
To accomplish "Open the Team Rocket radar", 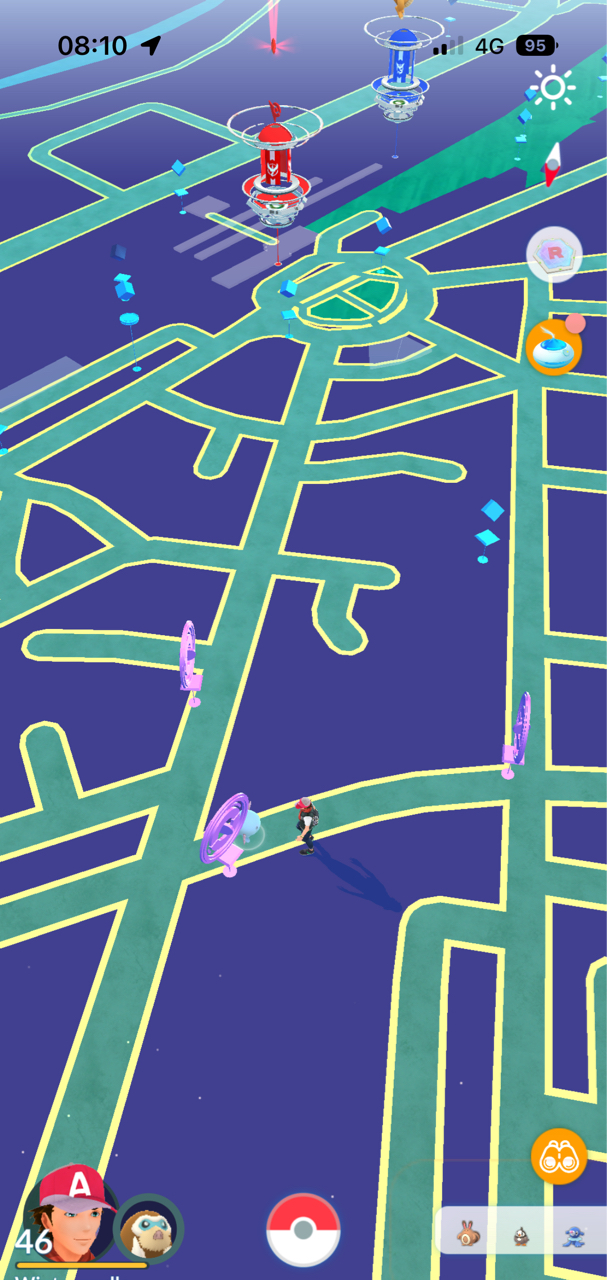I will (554, 255).
